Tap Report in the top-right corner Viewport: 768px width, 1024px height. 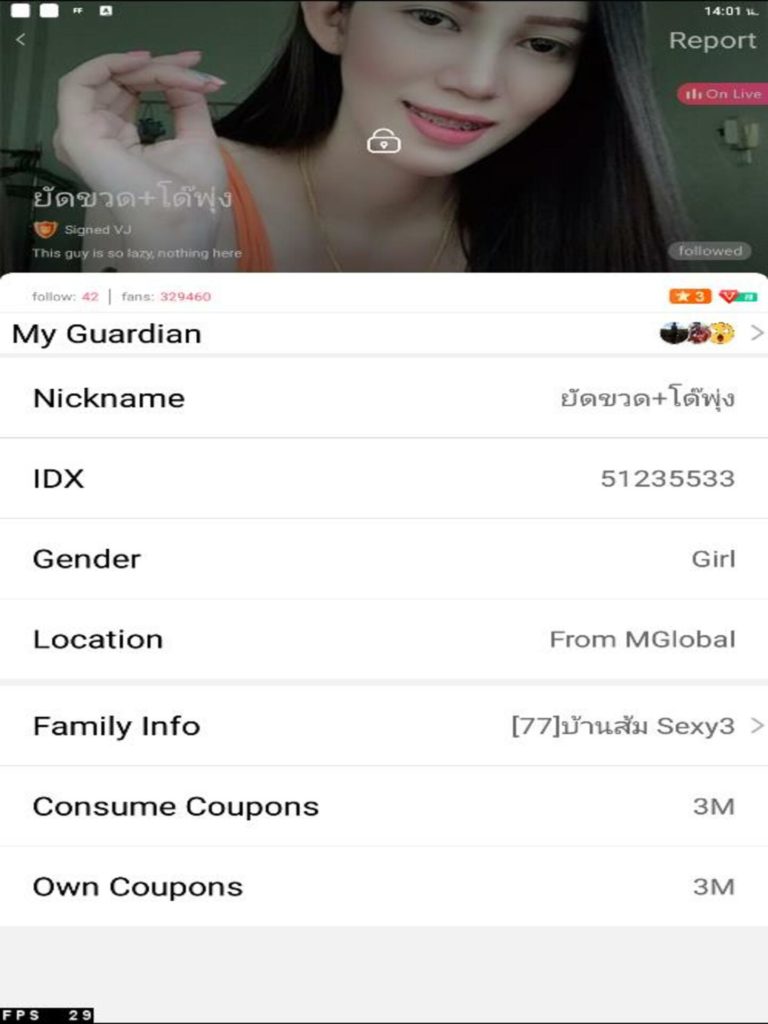click(x=712, y=41)
